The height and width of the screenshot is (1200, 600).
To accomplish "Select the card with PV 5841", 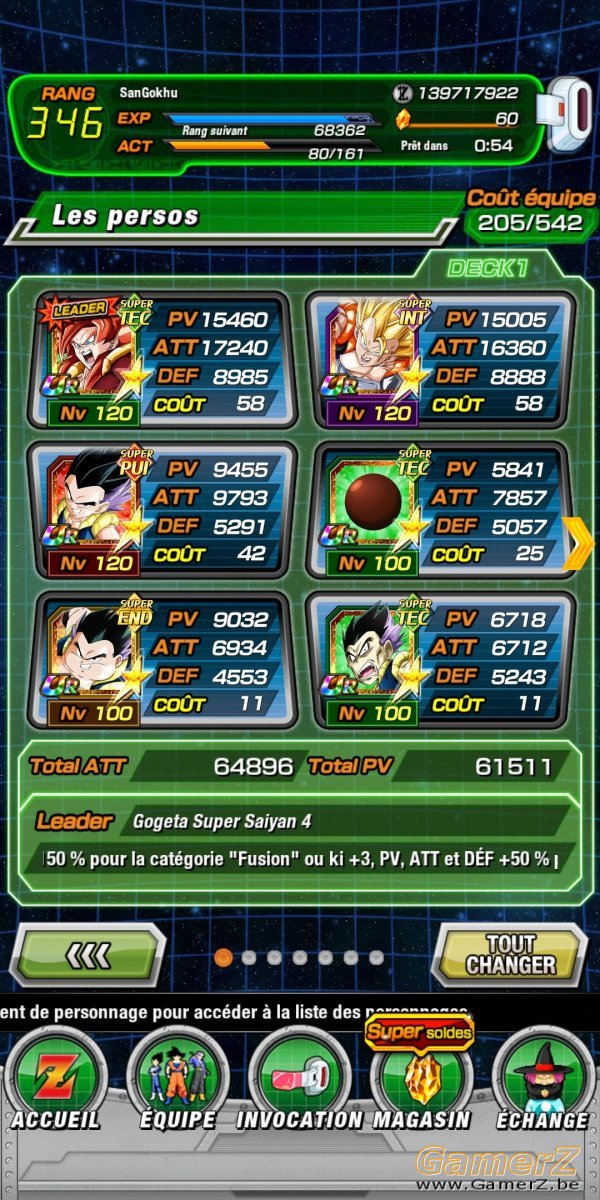I will tap(441, 511).
